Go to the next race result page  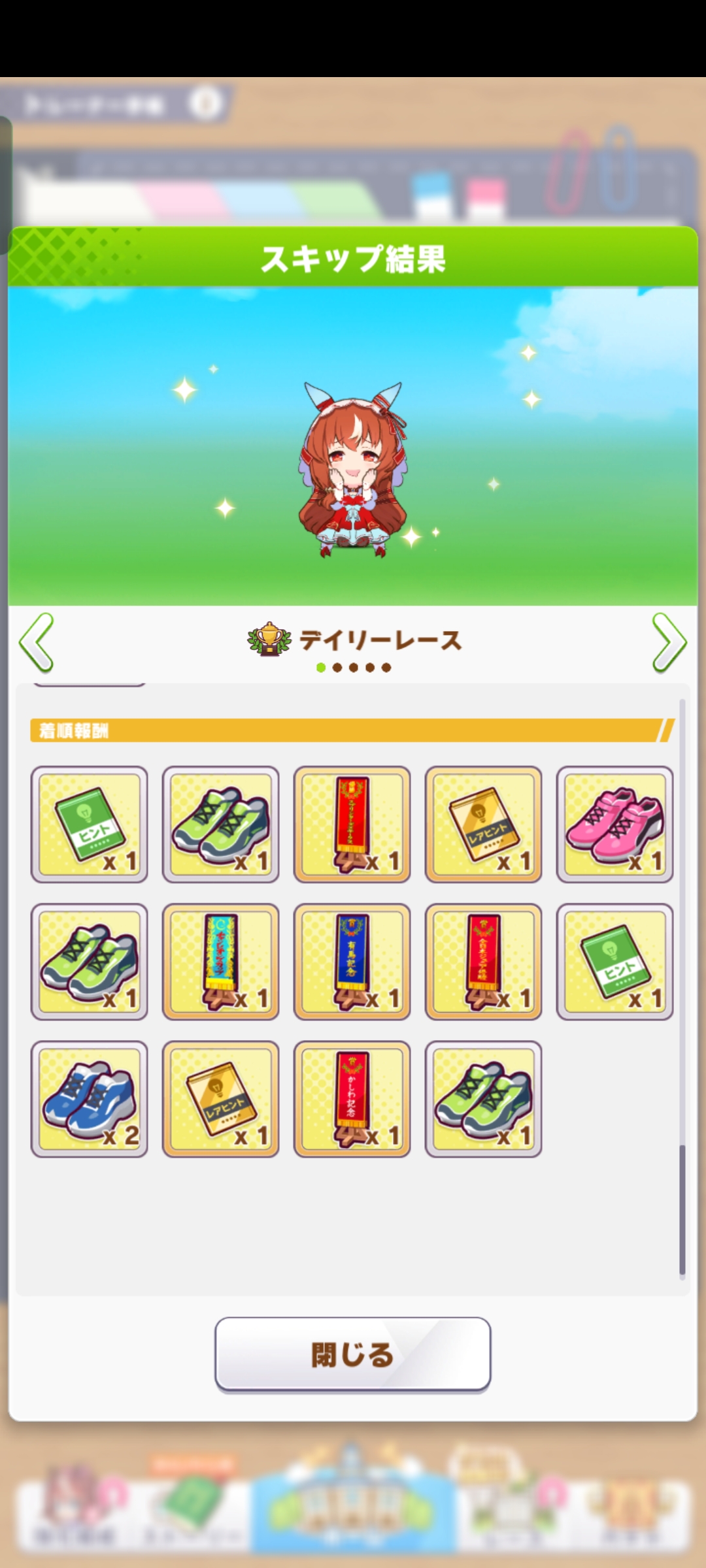pos(669,642)
